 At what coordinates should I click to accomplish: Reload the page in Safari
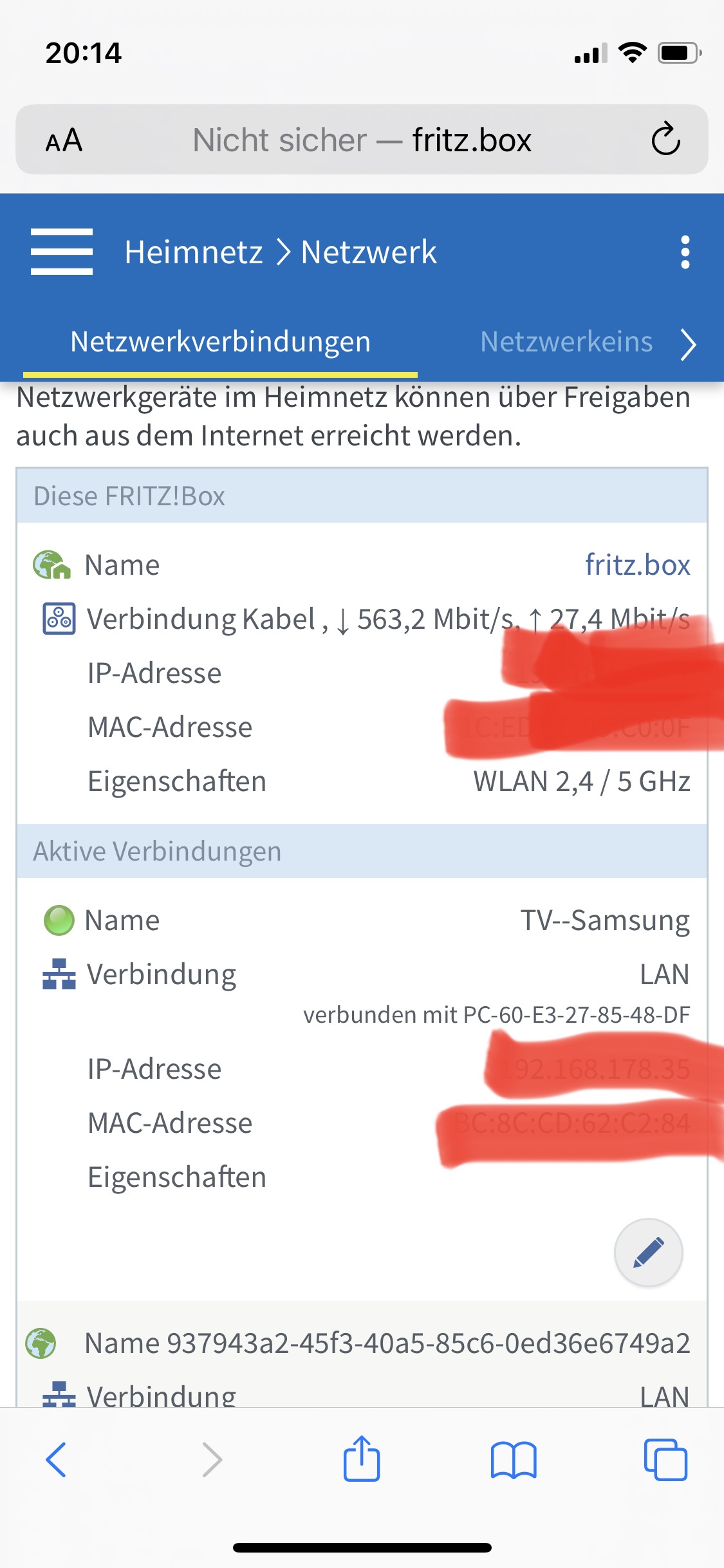coord(665,139)
